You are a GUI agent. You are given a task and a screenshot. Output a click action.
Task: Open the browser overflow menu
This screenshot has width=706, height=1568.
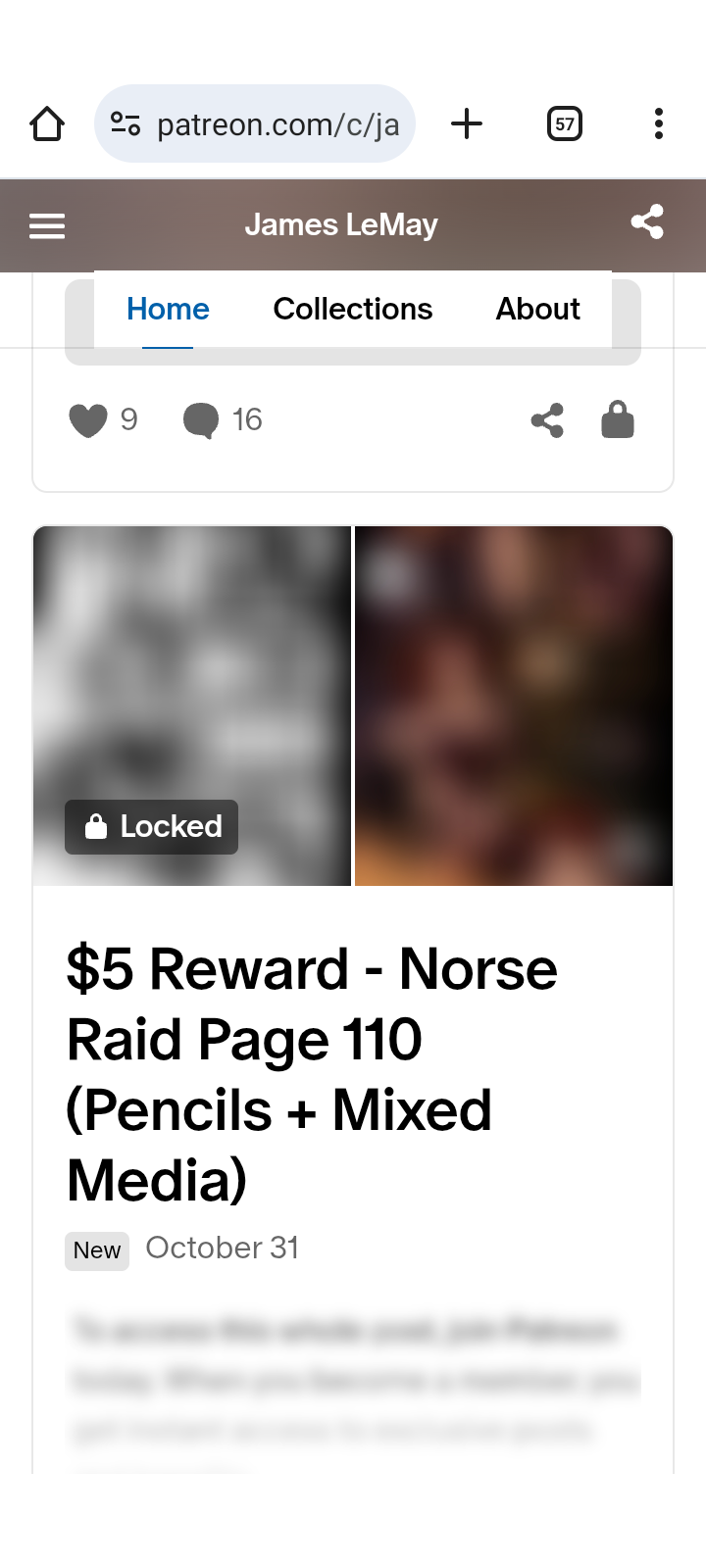pos(658,124)
